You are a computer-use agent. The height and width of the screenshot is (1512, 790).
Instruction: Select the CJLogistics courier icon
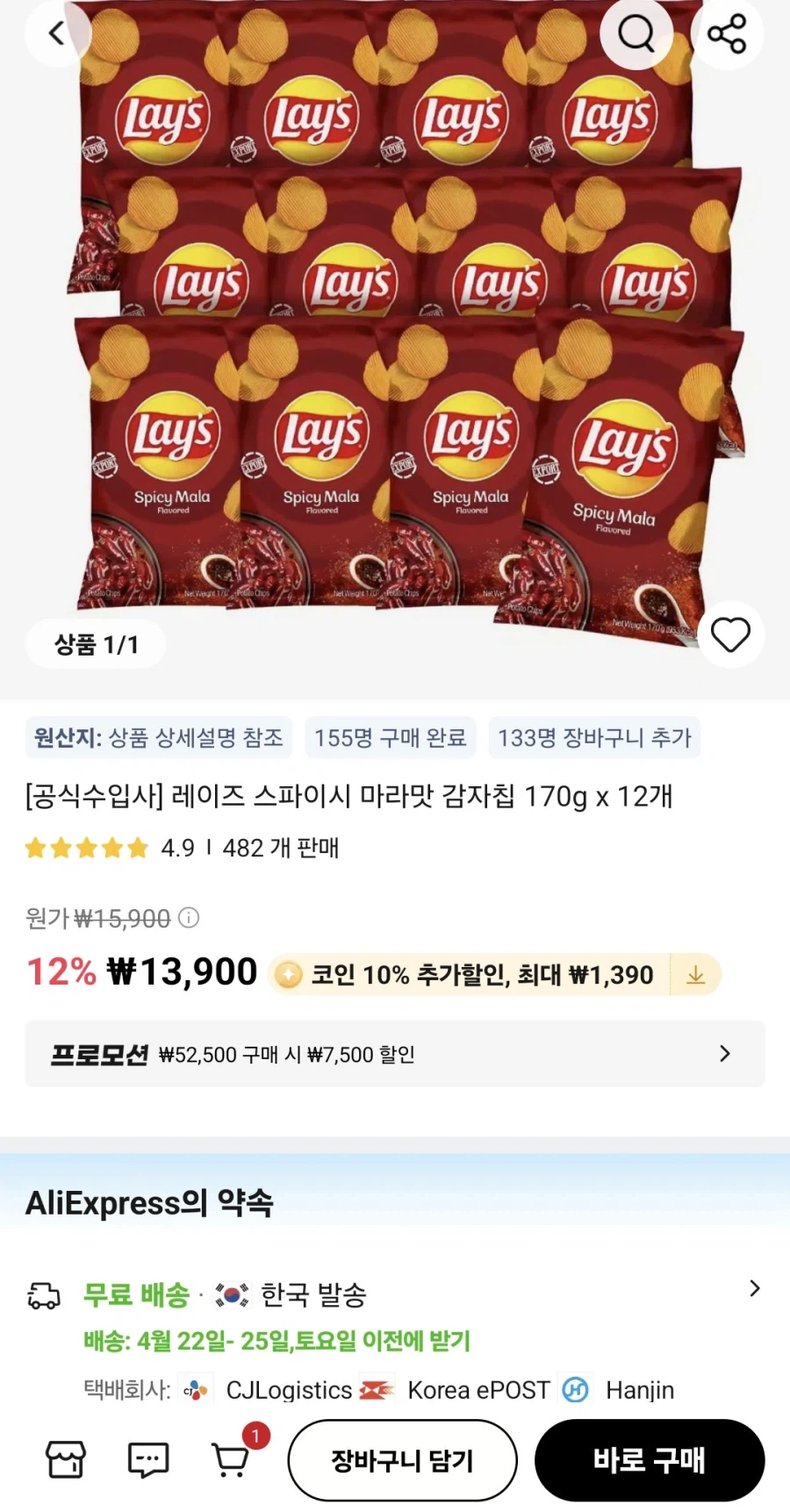pyautogui.click(x=195, y=1389)
